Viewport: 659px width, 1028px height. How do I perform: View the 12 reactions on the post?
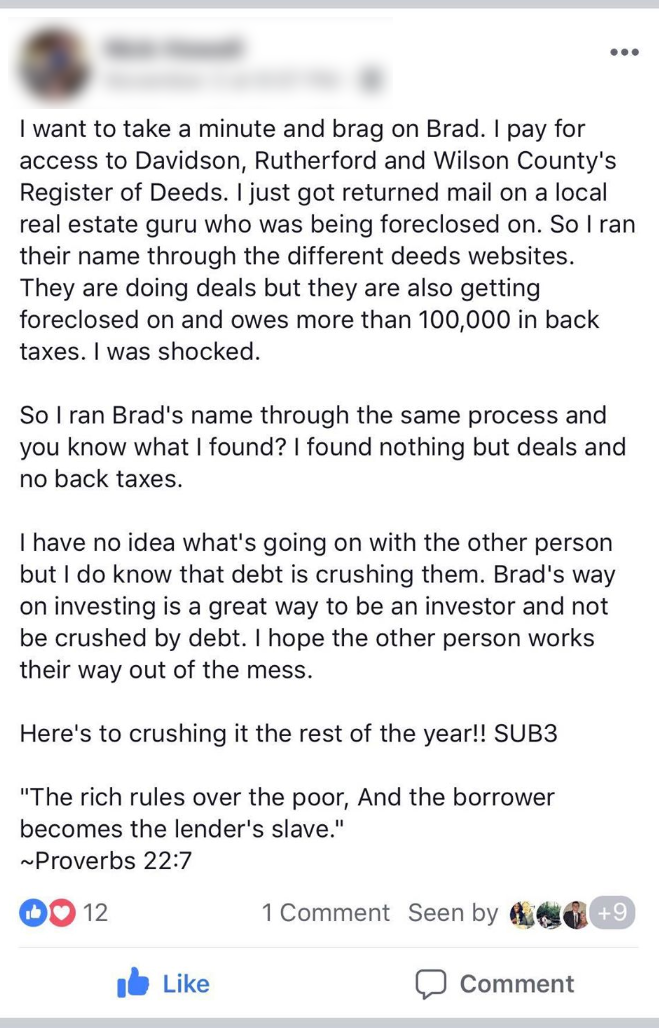[x=65, y=913]
